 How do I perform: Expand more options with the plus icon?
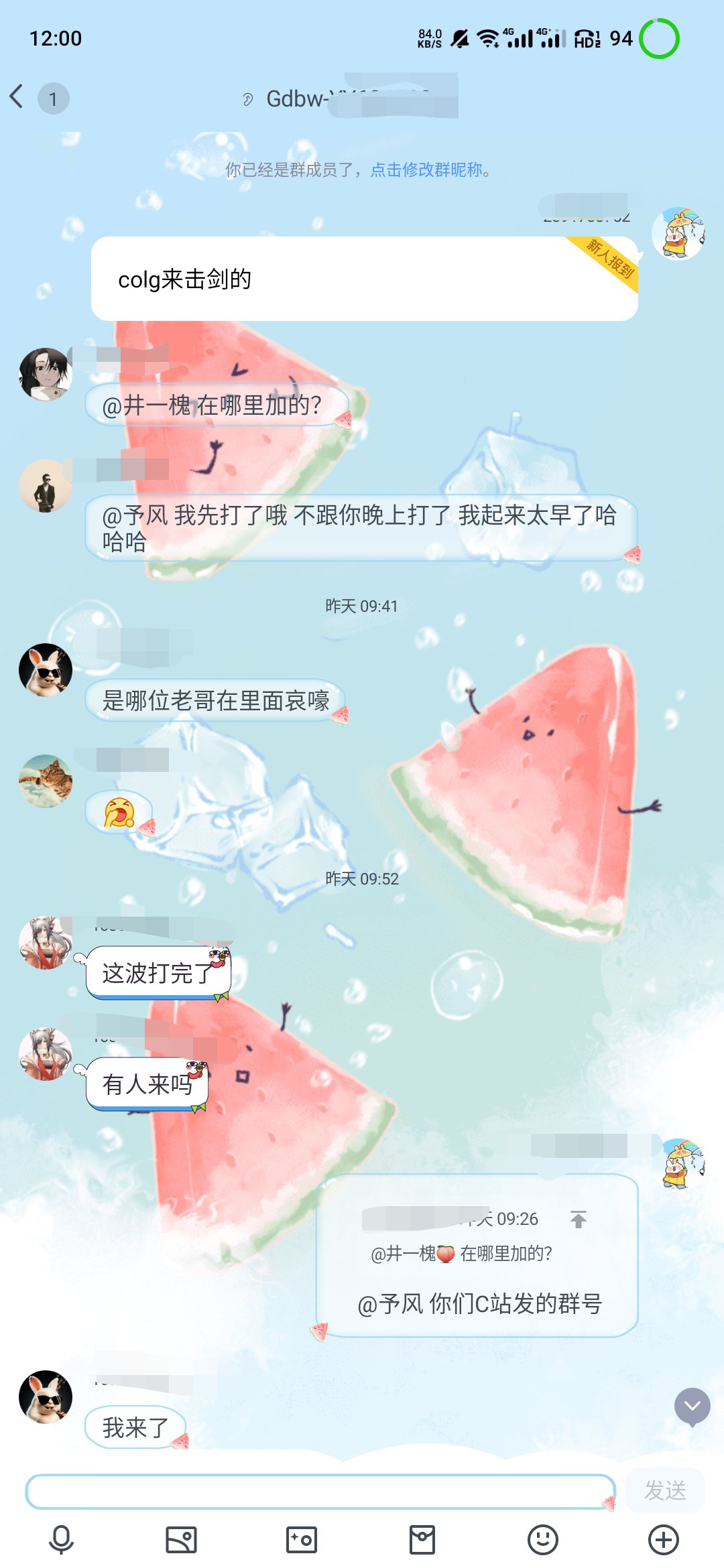664,1539
